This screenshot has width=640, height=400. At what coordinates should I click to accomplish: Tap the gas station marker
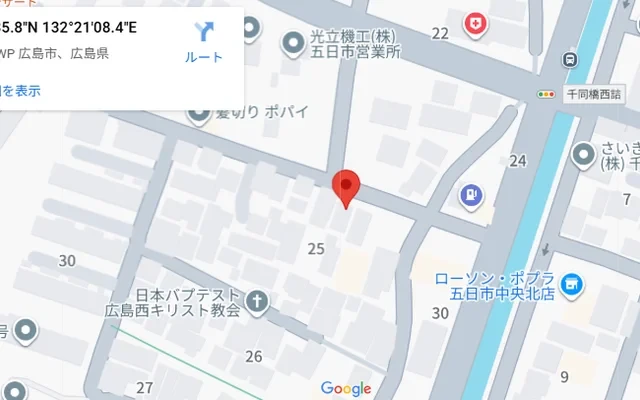[x=470, y=196]
